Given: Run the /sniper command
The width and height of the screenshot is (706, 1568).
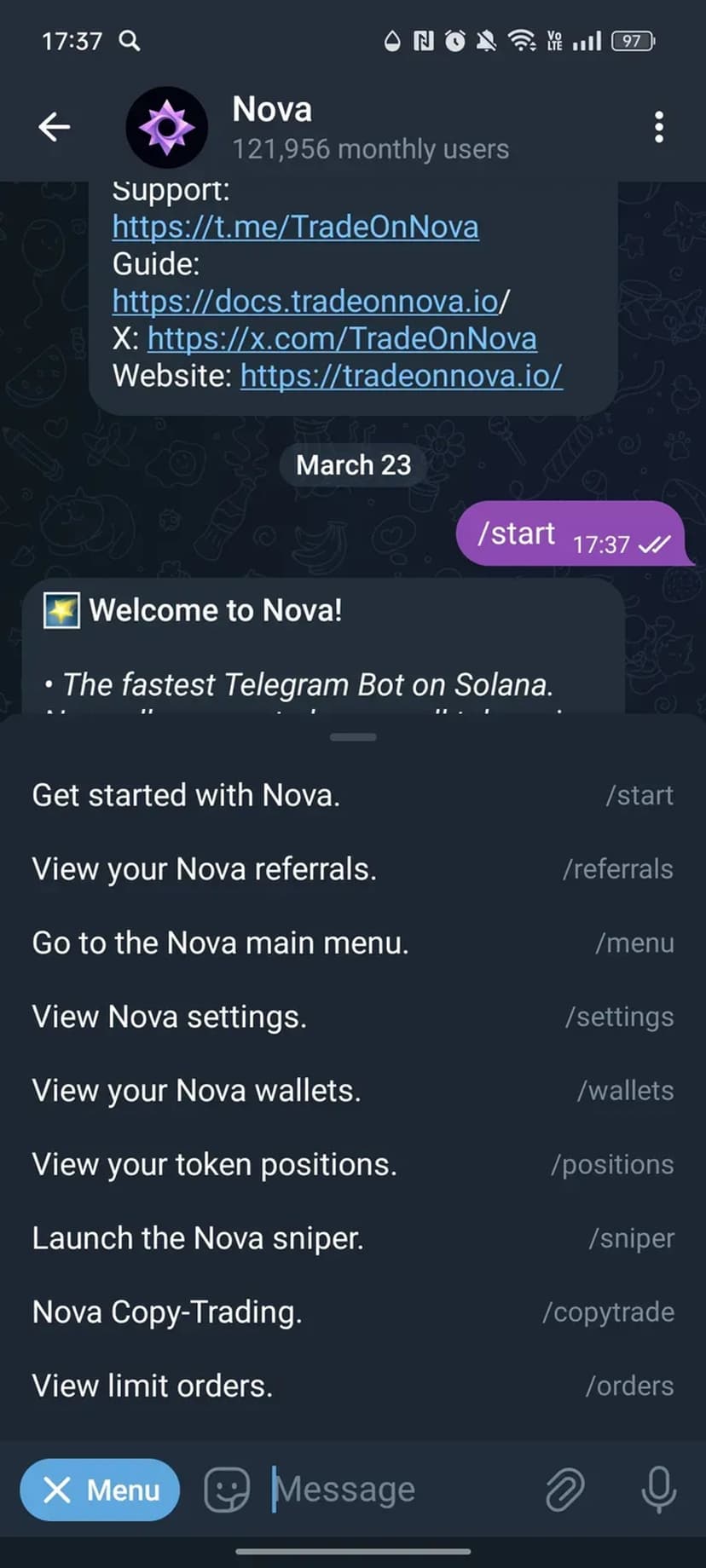Looking at the screenshot, I should coord(353,1238).
